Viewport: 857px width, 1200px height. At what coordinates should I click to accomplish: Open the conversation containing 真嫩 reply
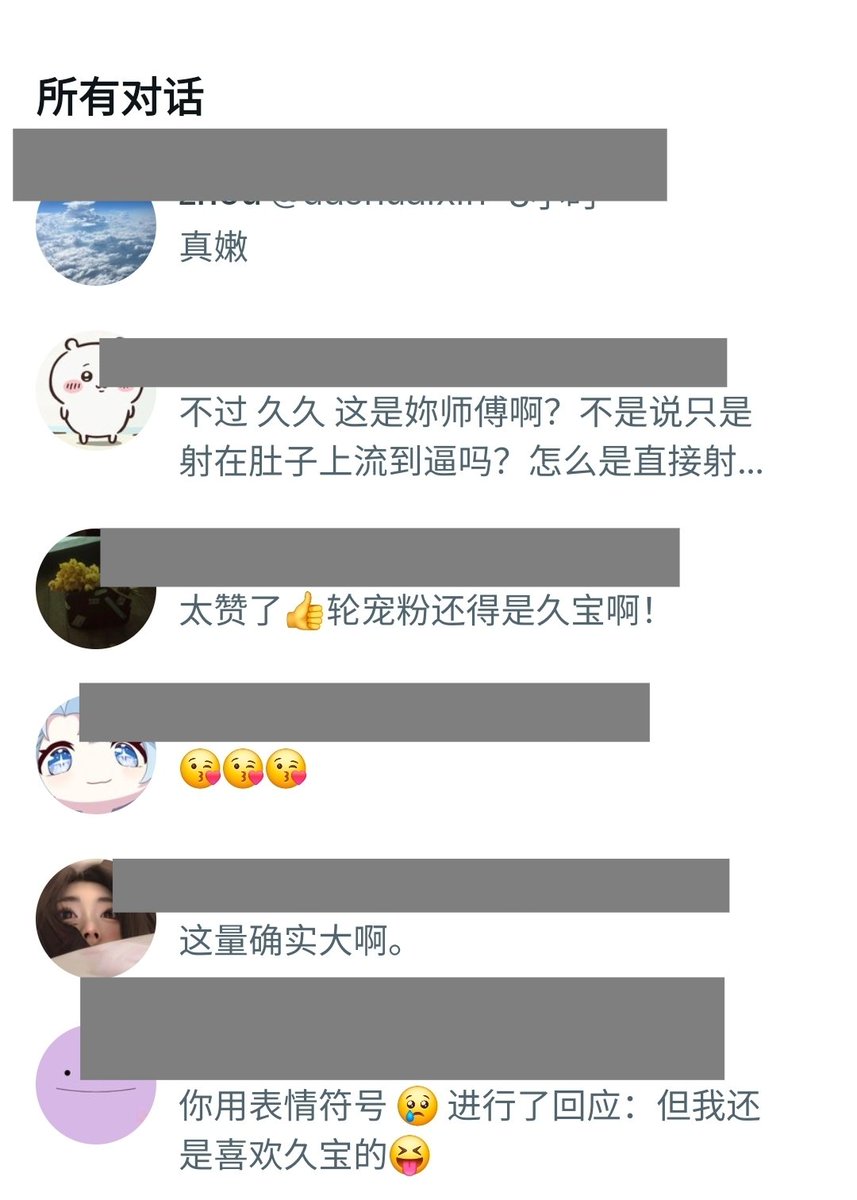click(x=400, y=242)
